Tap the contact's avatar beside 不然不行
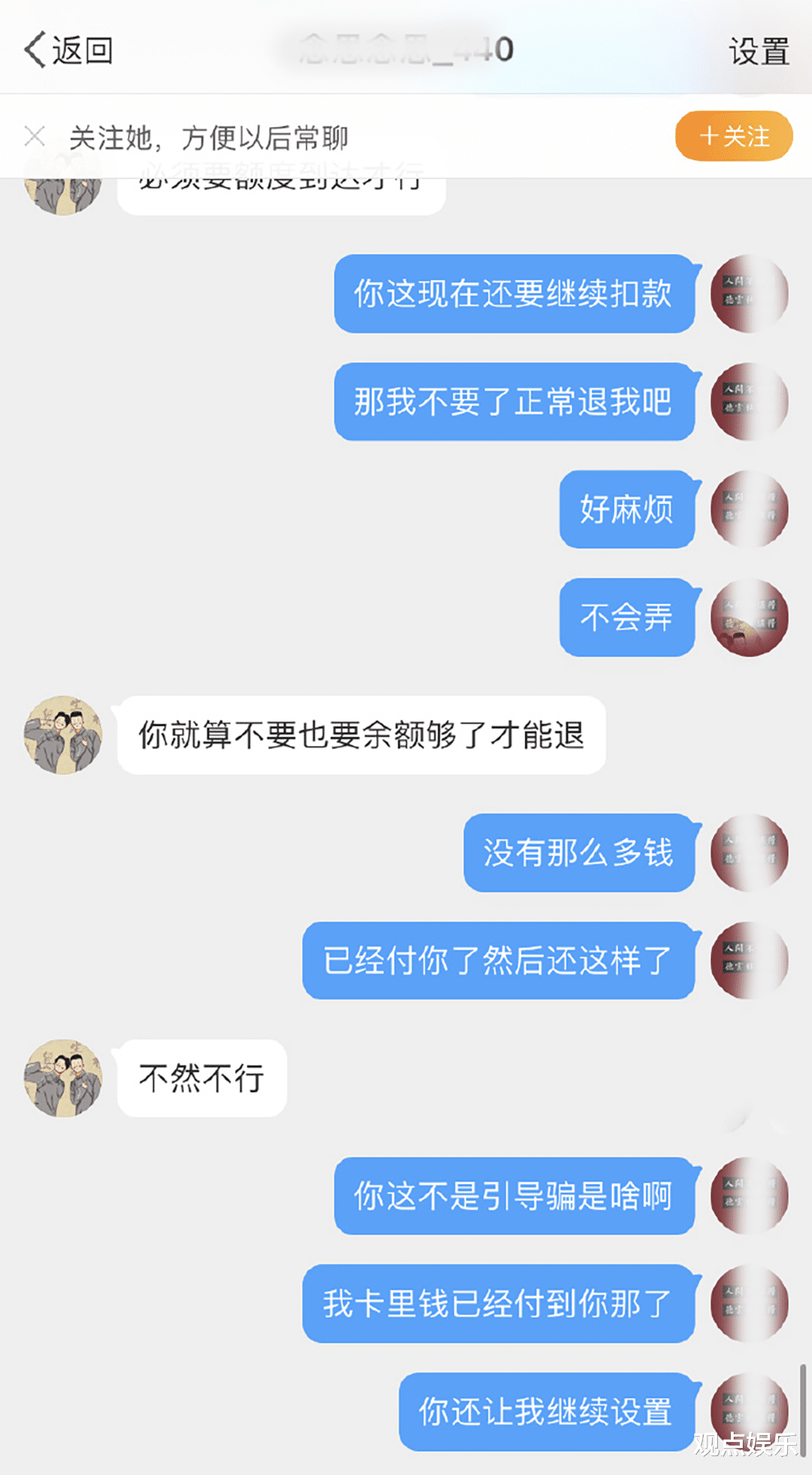The height and width of the screenshot is (1475, 812). click(x=63, y=1077)
